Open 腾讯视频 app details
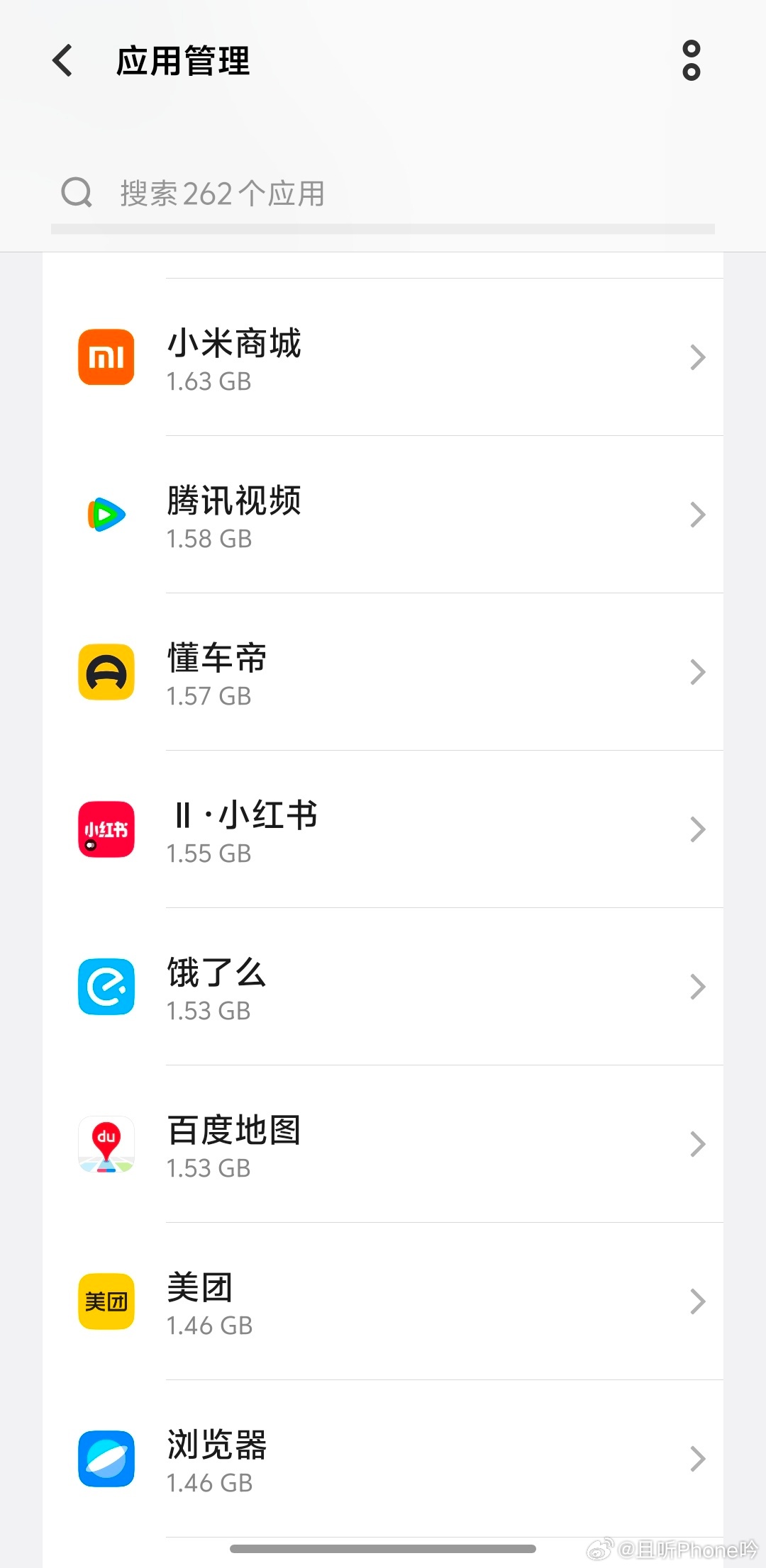The height and width of the screenshot is (1568, 766). (x=383, y=515)
